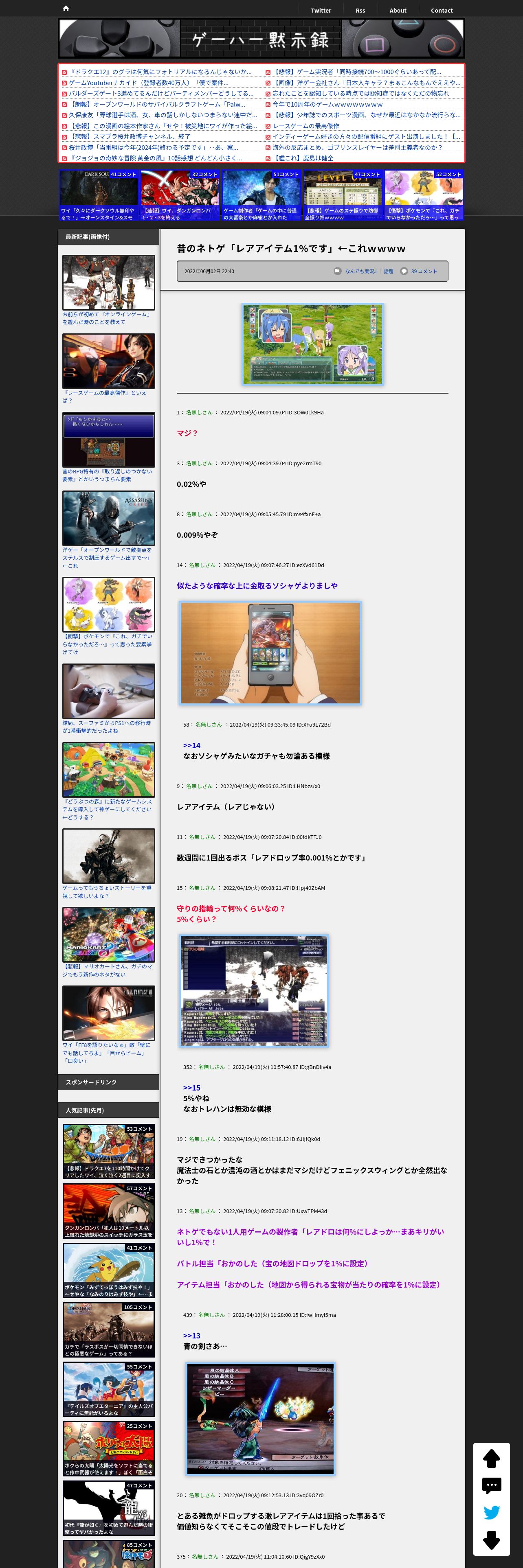The height and width of the screenshot is (1568, 523).
Task: Open the Twitter link in header
Action: 321,10
